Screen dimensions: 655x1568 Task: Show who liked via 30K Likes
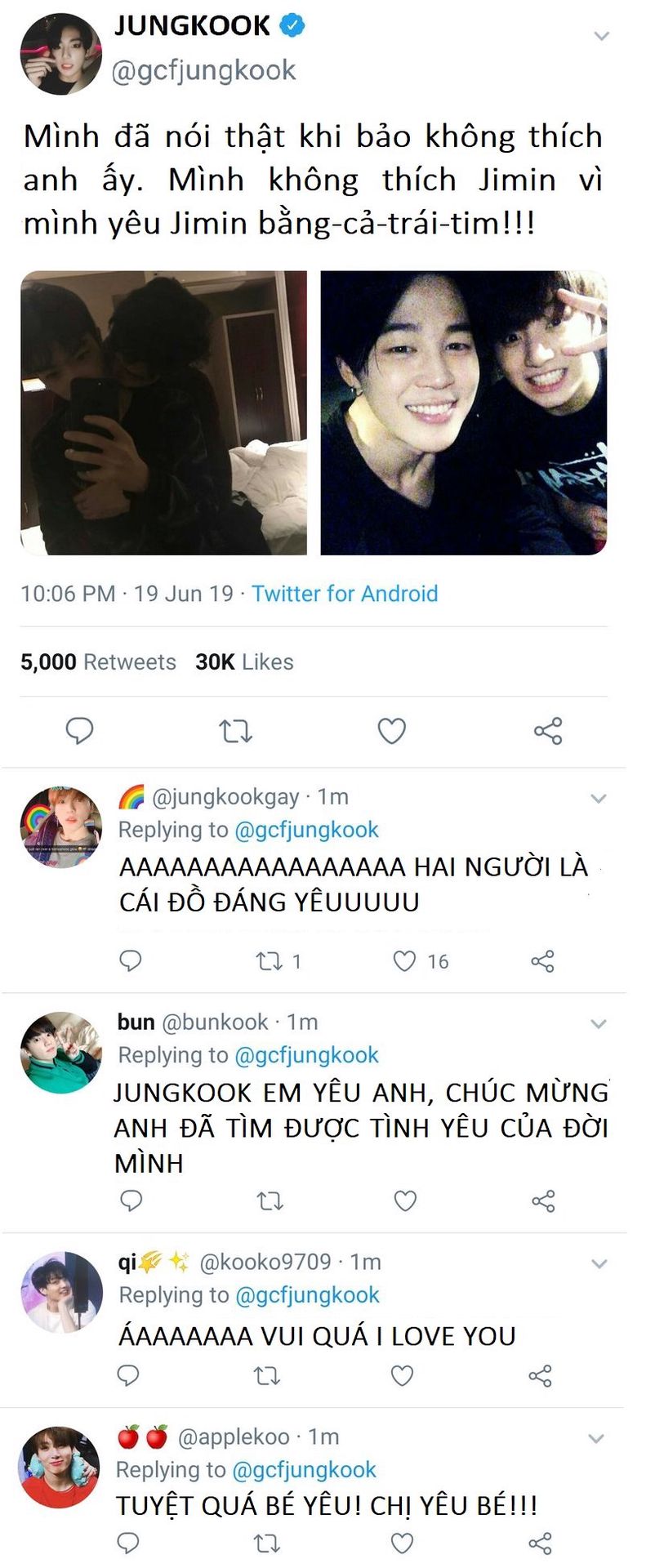pos(244,661)
